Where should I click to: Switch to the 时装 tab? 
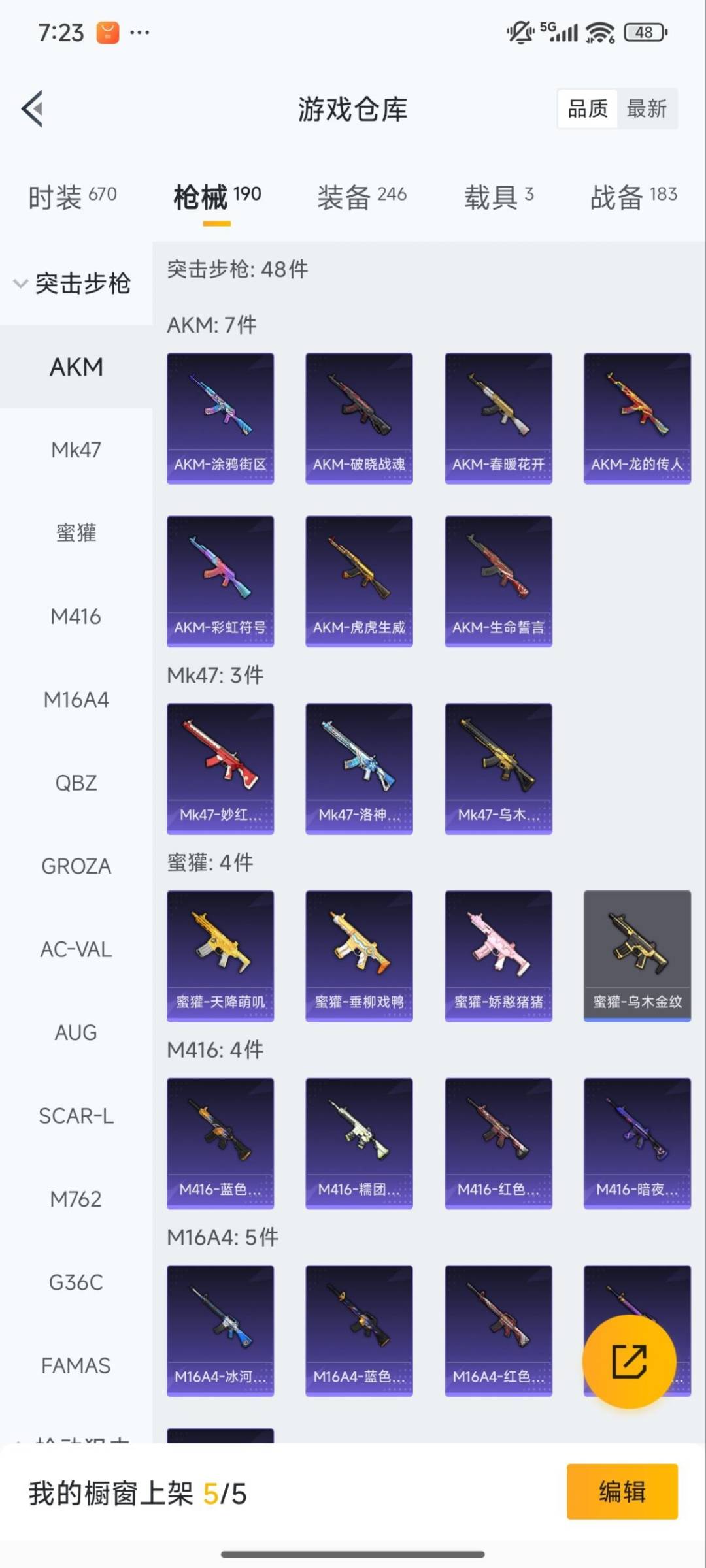(x=72, y=196)
